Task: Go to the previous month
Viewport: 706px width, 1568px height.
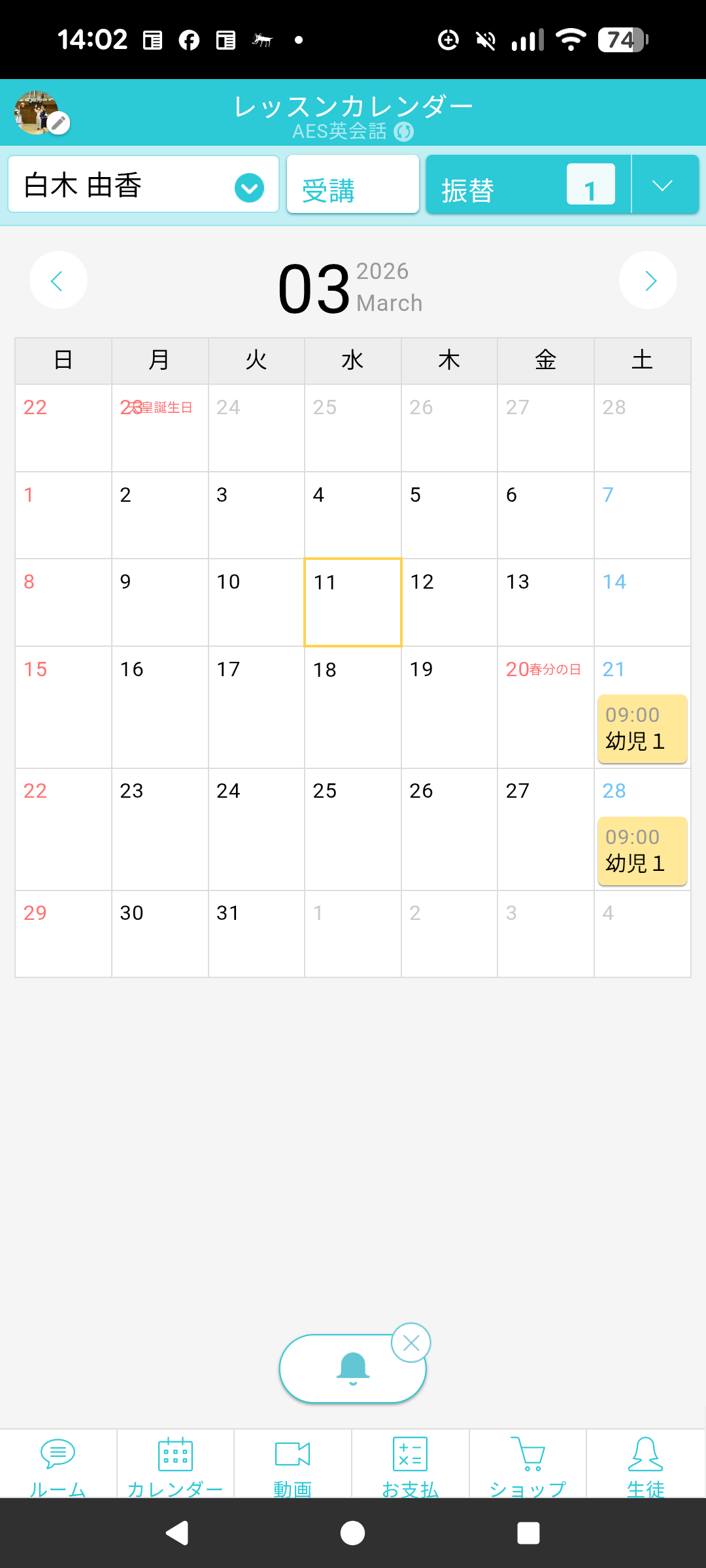Action: coord(58,280)
